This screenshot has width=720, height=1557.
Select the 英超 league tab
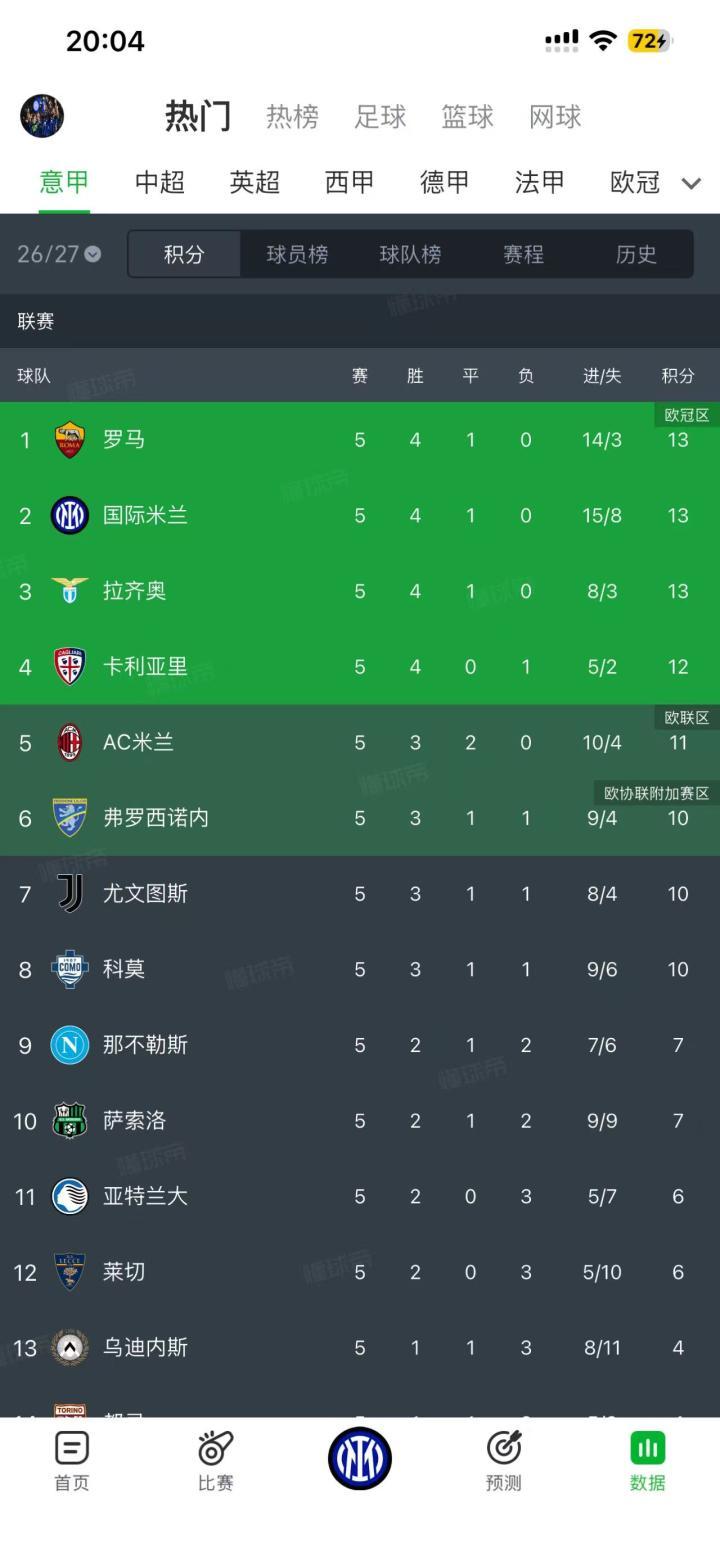pyautogui.click(x=254, y=182)
